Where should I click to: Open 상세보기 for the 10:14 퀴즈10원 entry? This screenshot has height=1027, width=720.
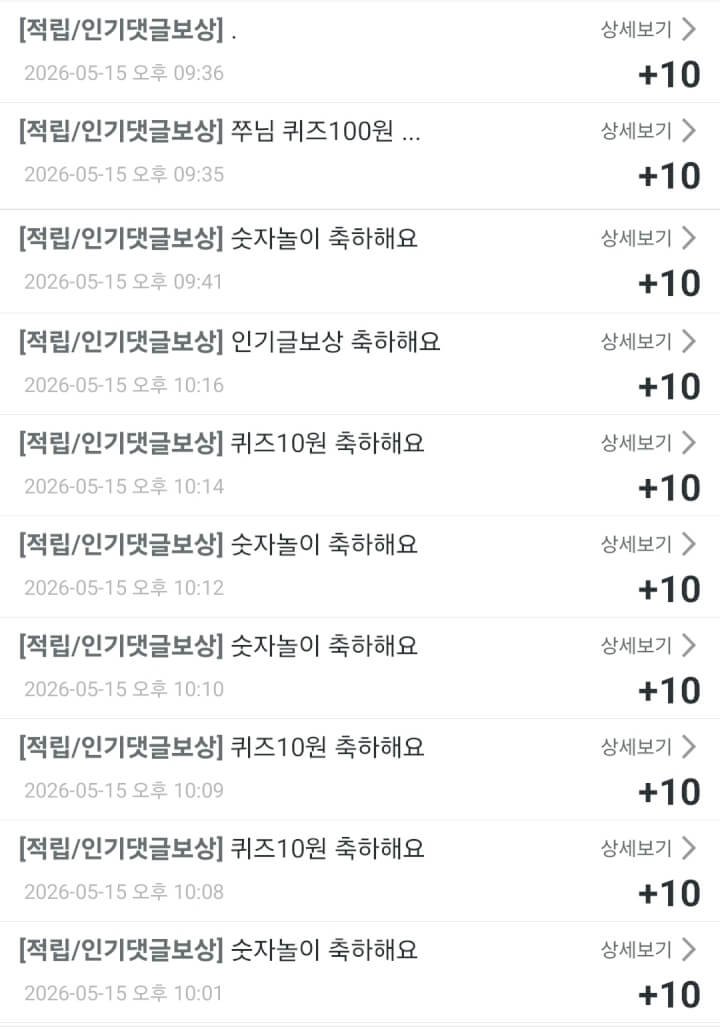649,443
